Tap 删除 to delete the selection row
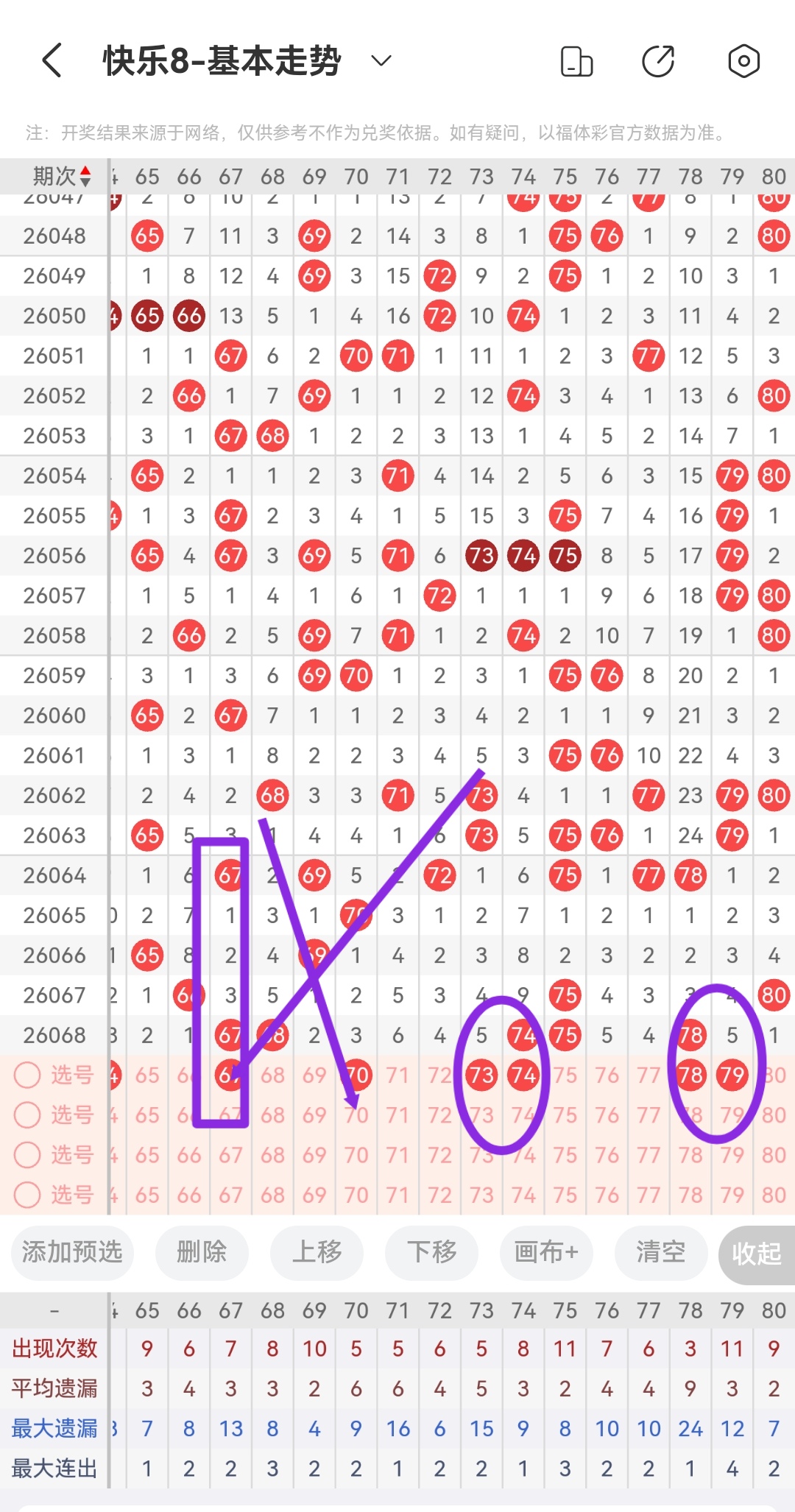This screenshot has height=1512, width=795. [x=202, y=1252]
